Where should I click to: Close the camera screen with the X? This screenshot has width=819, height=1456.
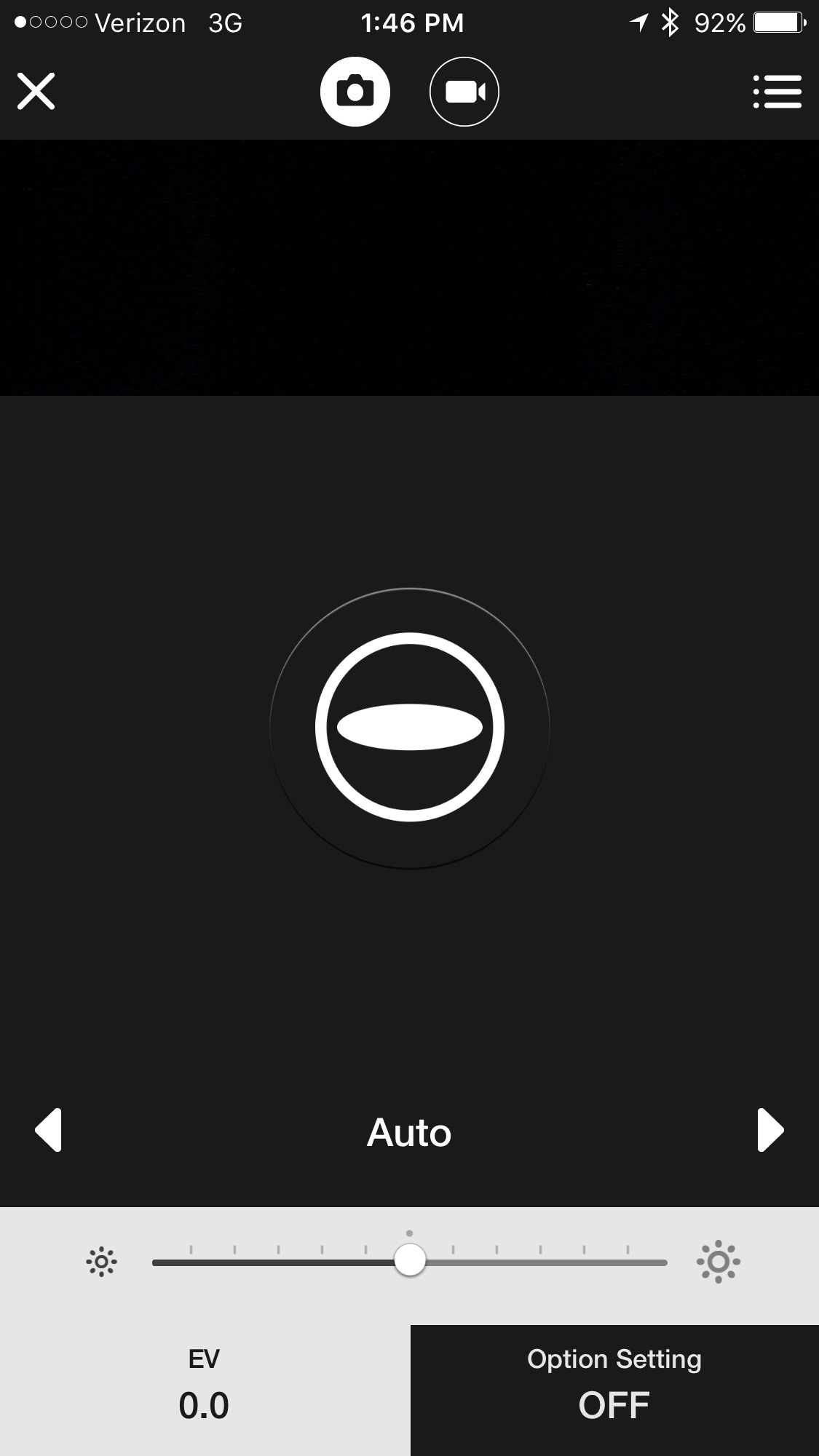coord(36,91)
